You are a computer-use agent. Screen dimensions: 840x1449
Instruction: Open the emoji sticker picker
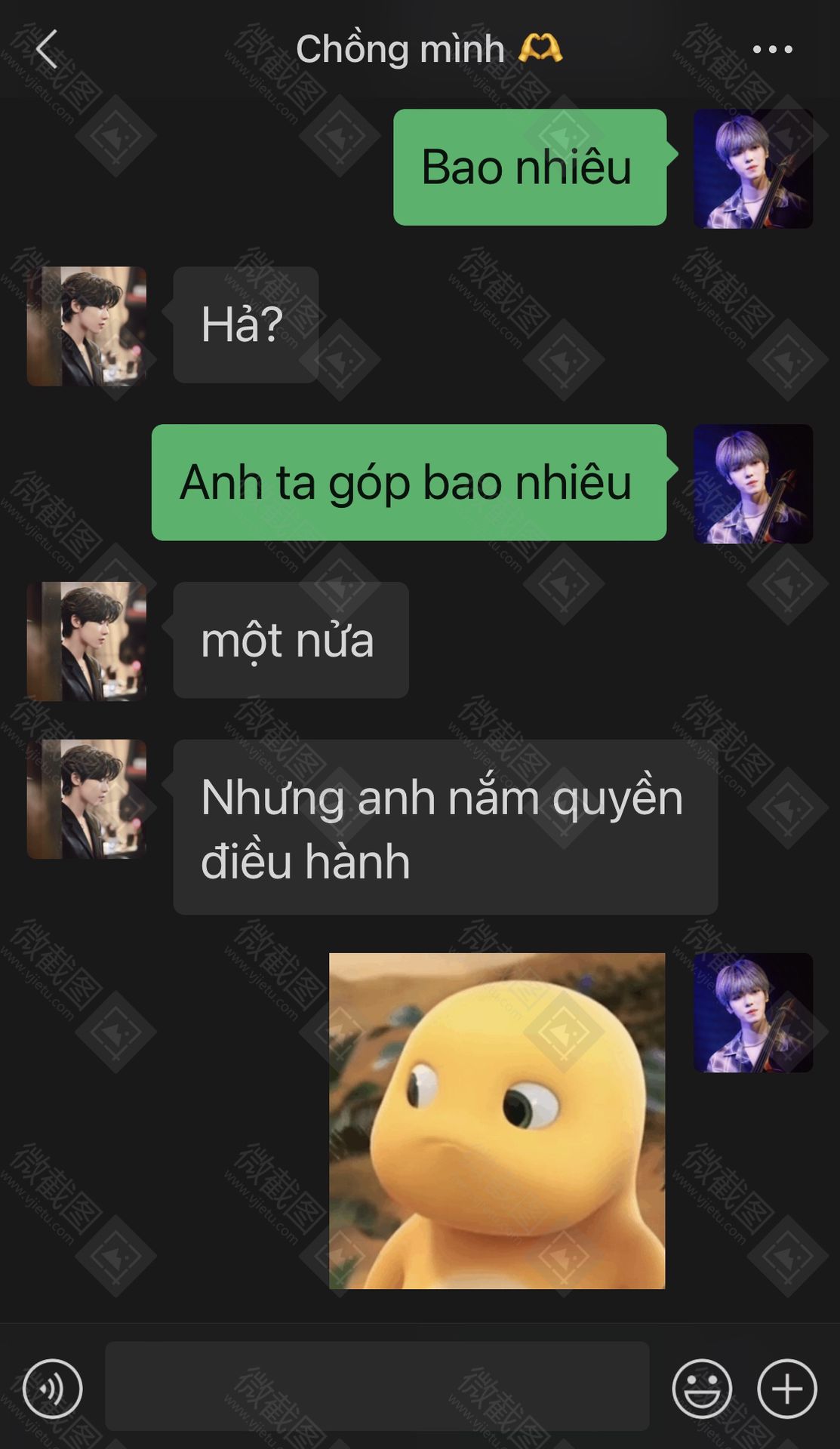[702, 1389]
